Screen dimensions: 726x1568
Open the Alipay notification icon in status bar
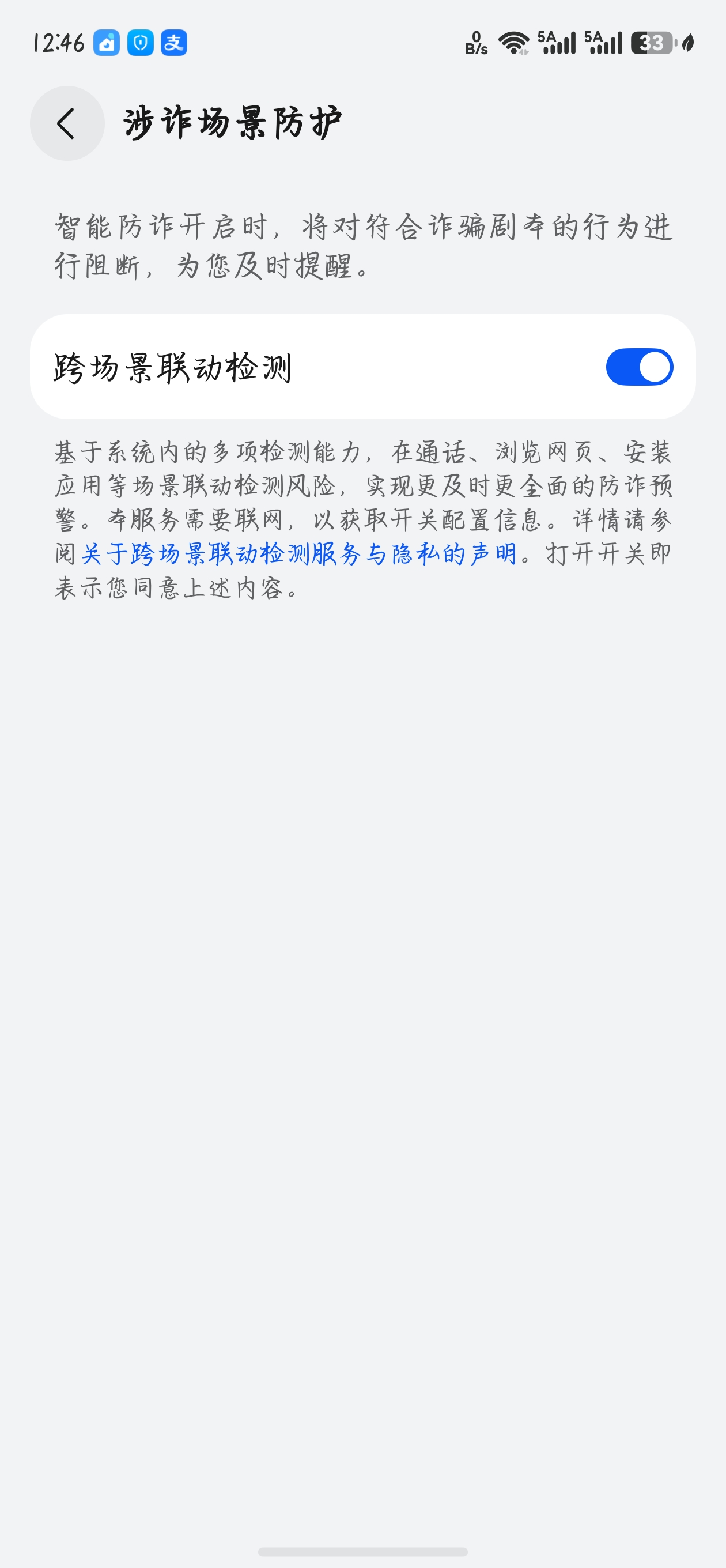175,44
